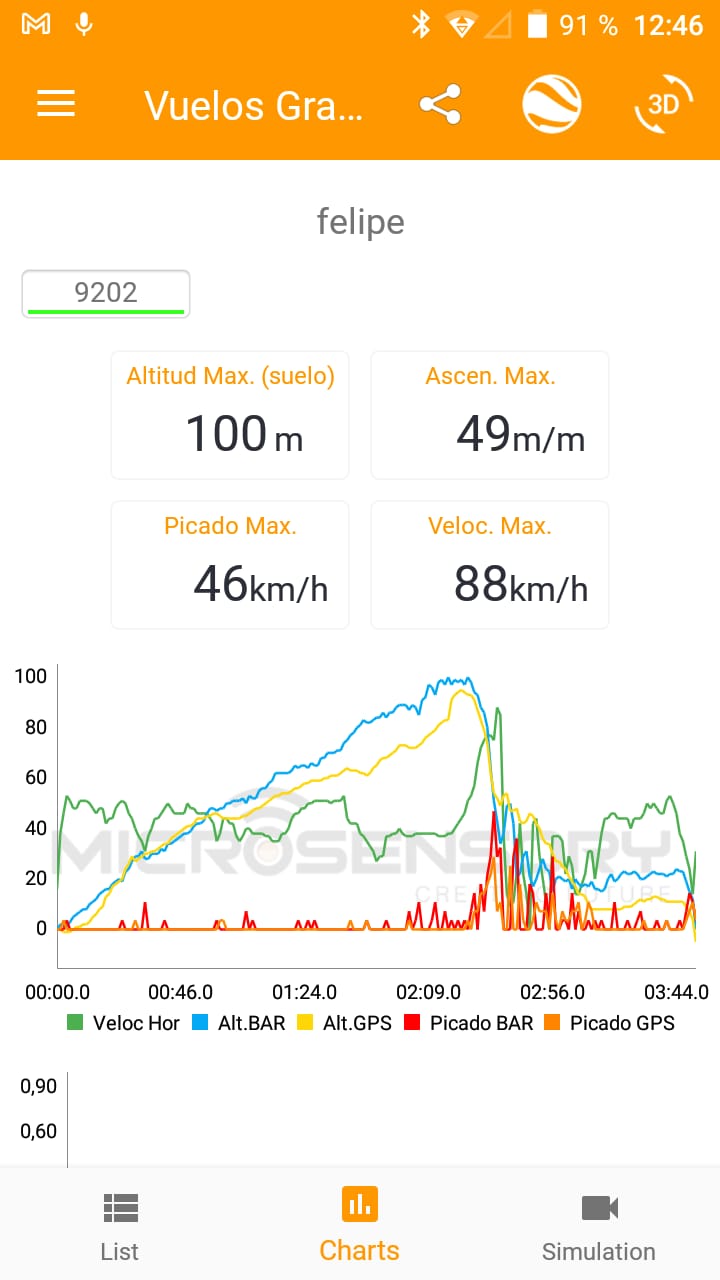Select the Charts tab
The height and width of the screenshot is (1280, 720).
click(x=360, y=1226)
